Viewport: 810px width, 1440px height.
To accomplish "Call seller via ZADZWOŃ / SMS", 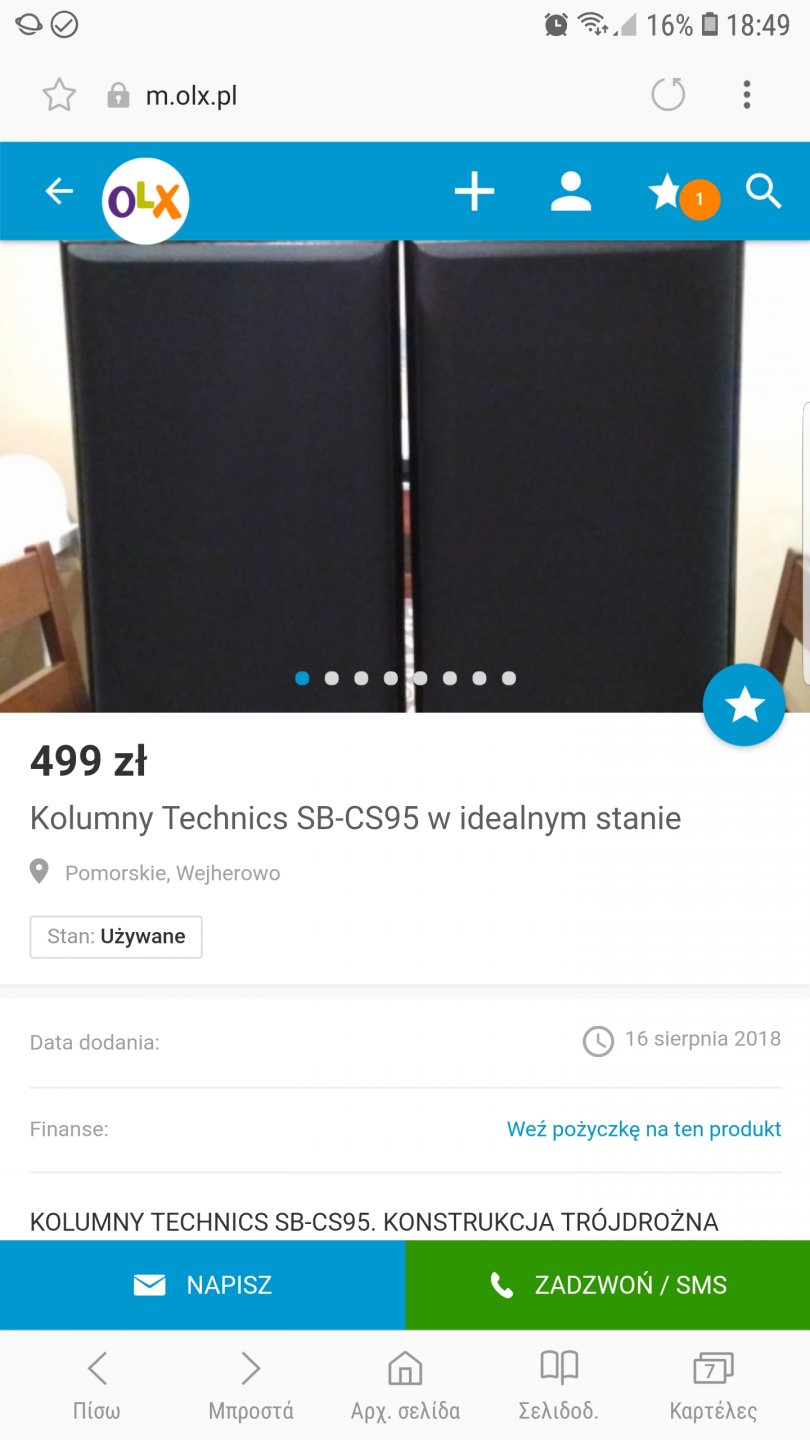I will (x=608, y=1285).
